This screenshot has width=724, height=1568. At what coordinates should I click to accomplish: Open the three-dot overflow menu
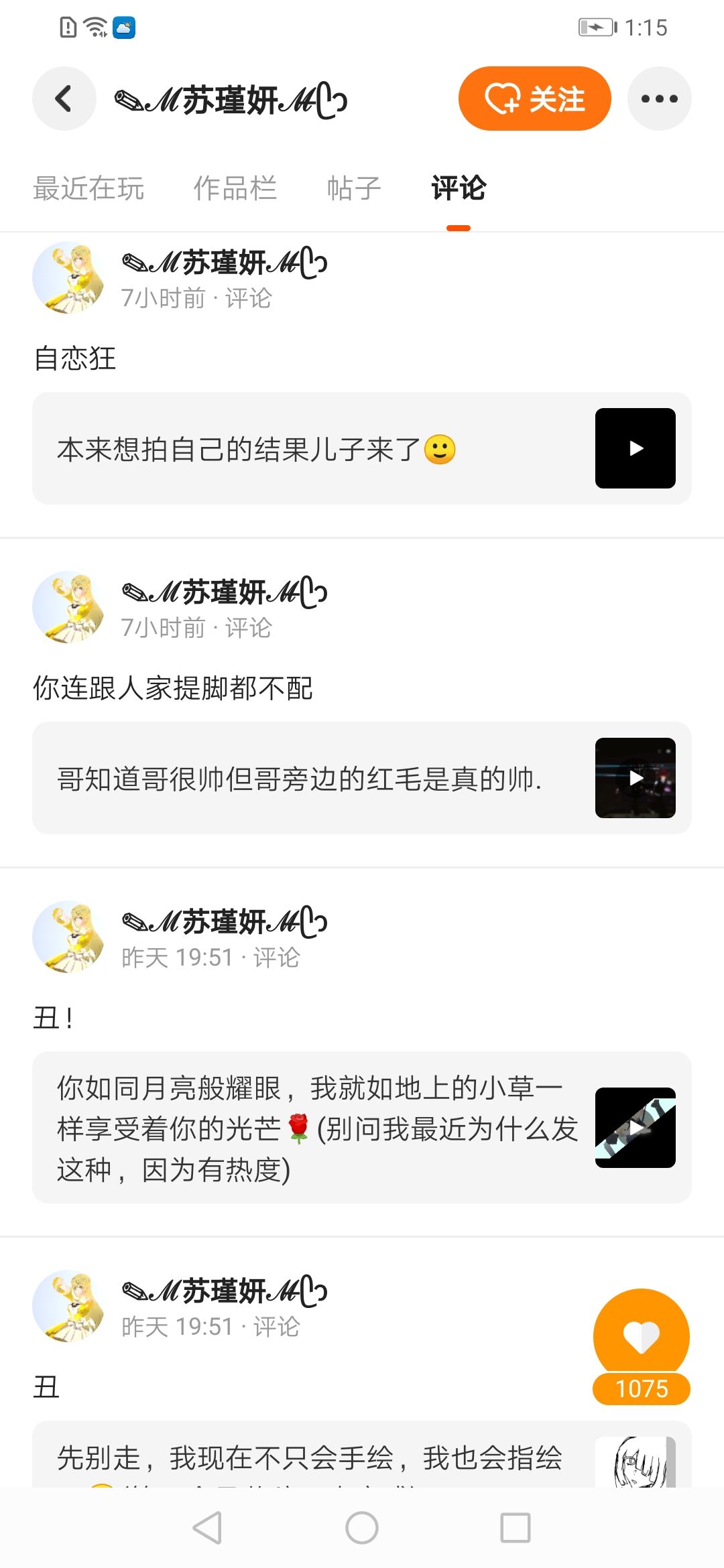(x=659, y=99)
